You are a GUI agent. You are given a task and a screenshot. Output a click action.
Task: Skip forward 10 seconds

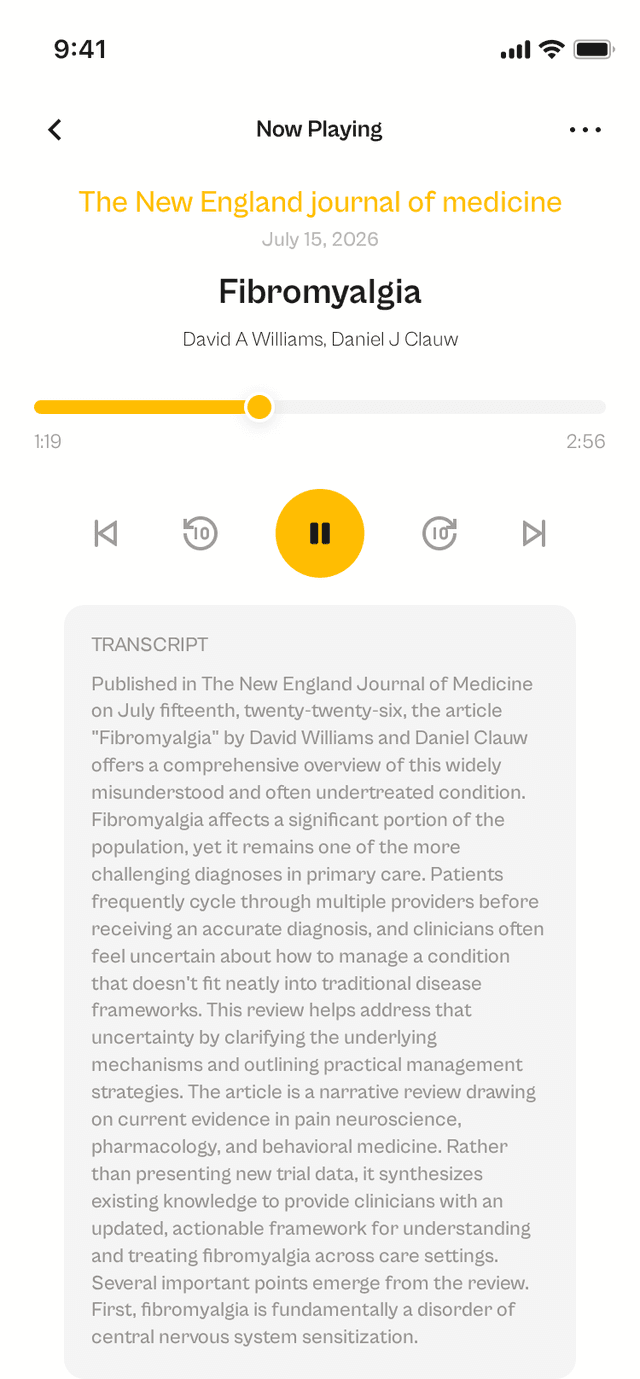[x=440, y=533]
